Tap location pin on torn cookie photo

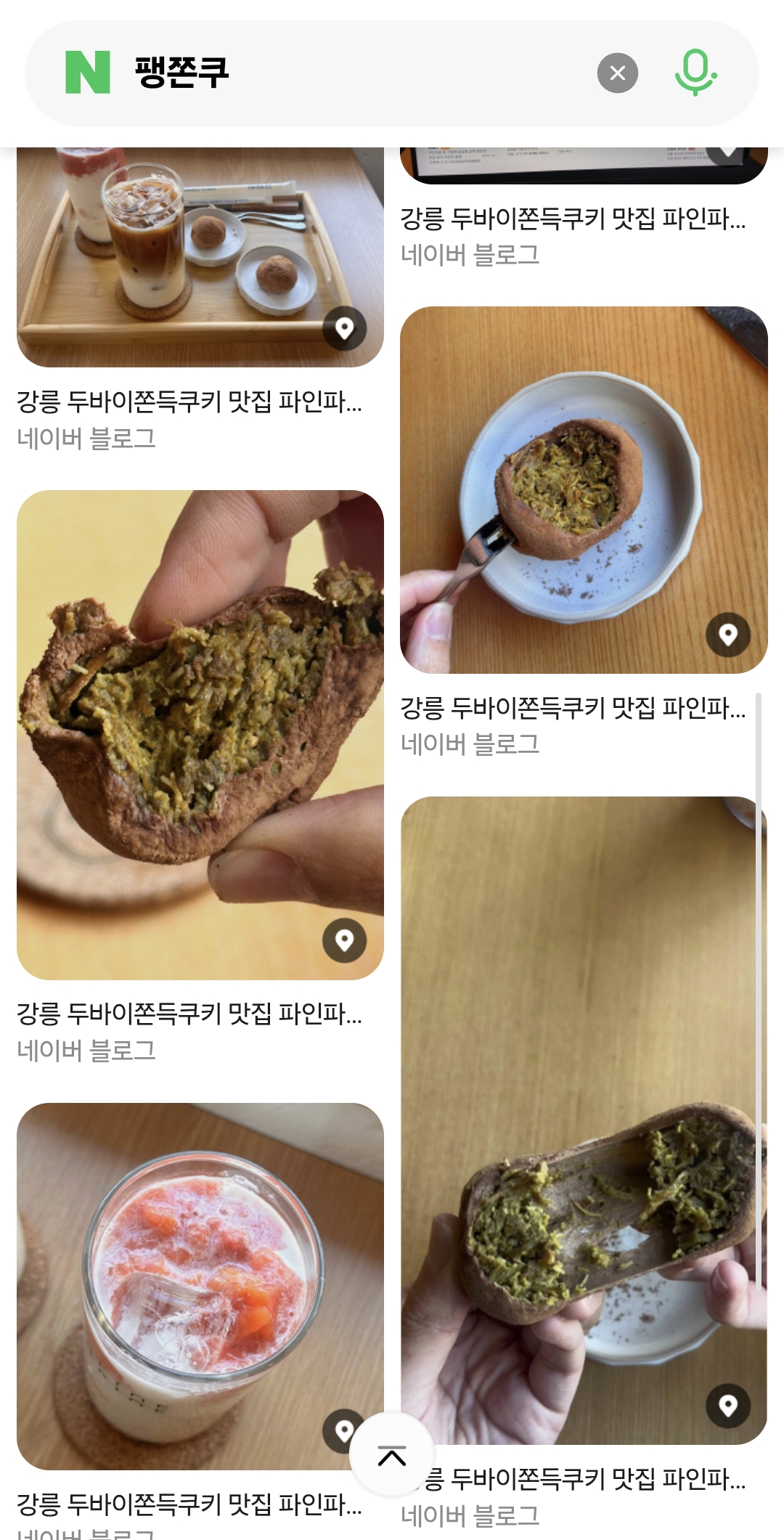pyautogui.click(x=344, y=940)
